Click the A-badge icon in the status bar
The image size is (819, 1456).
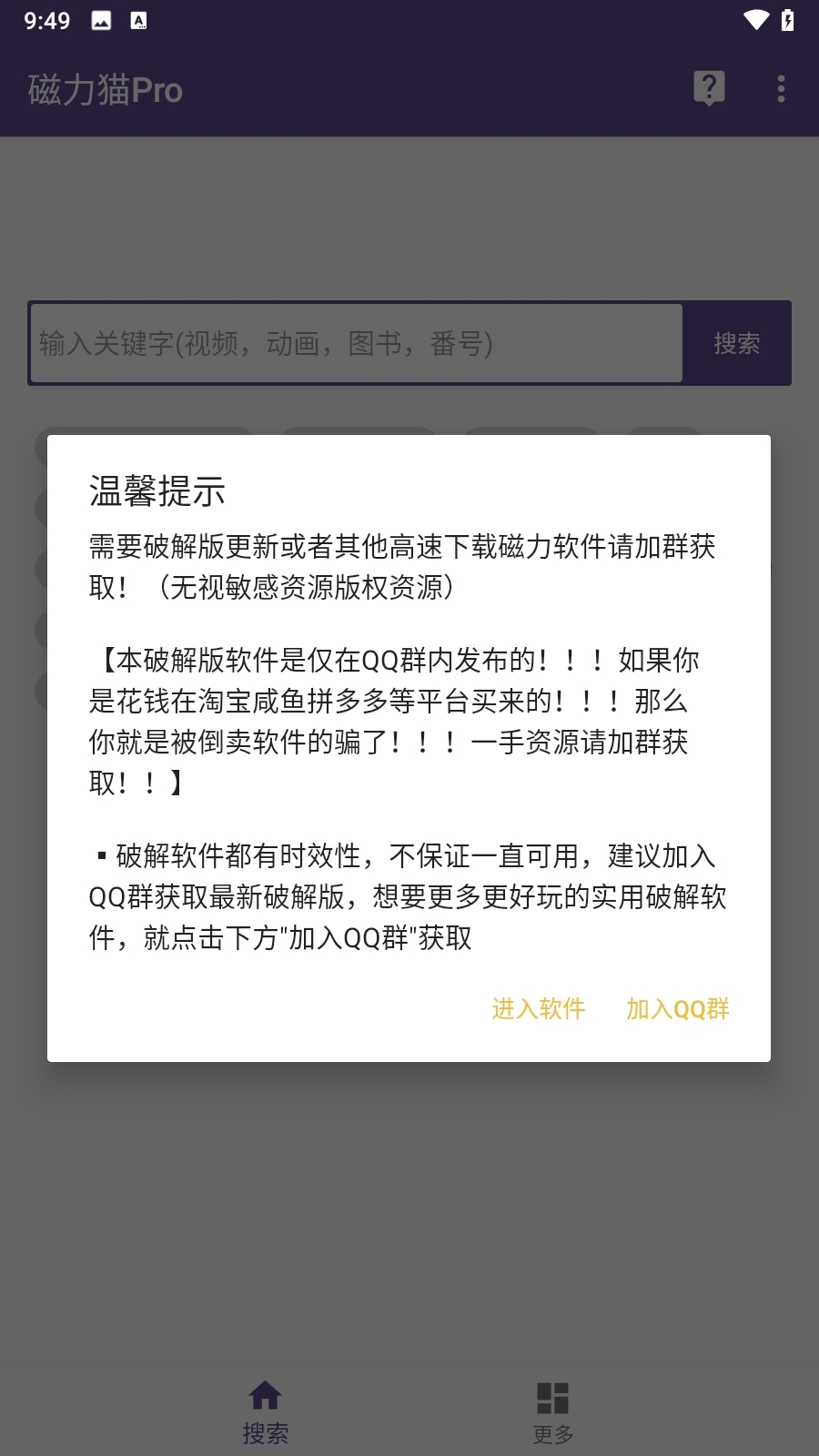point(139,19)
